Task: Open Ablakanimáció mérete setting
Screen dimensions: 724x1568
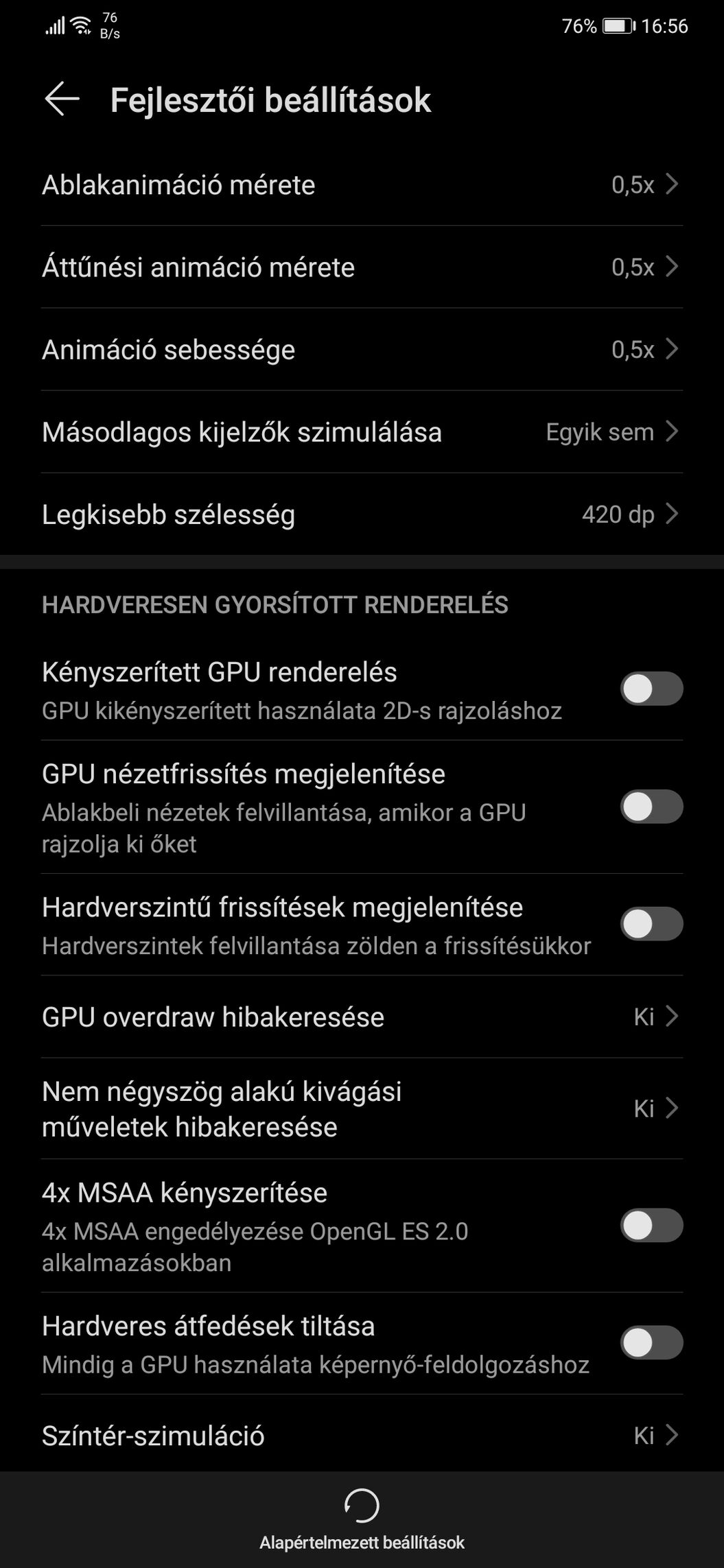Action: point(362,185)
